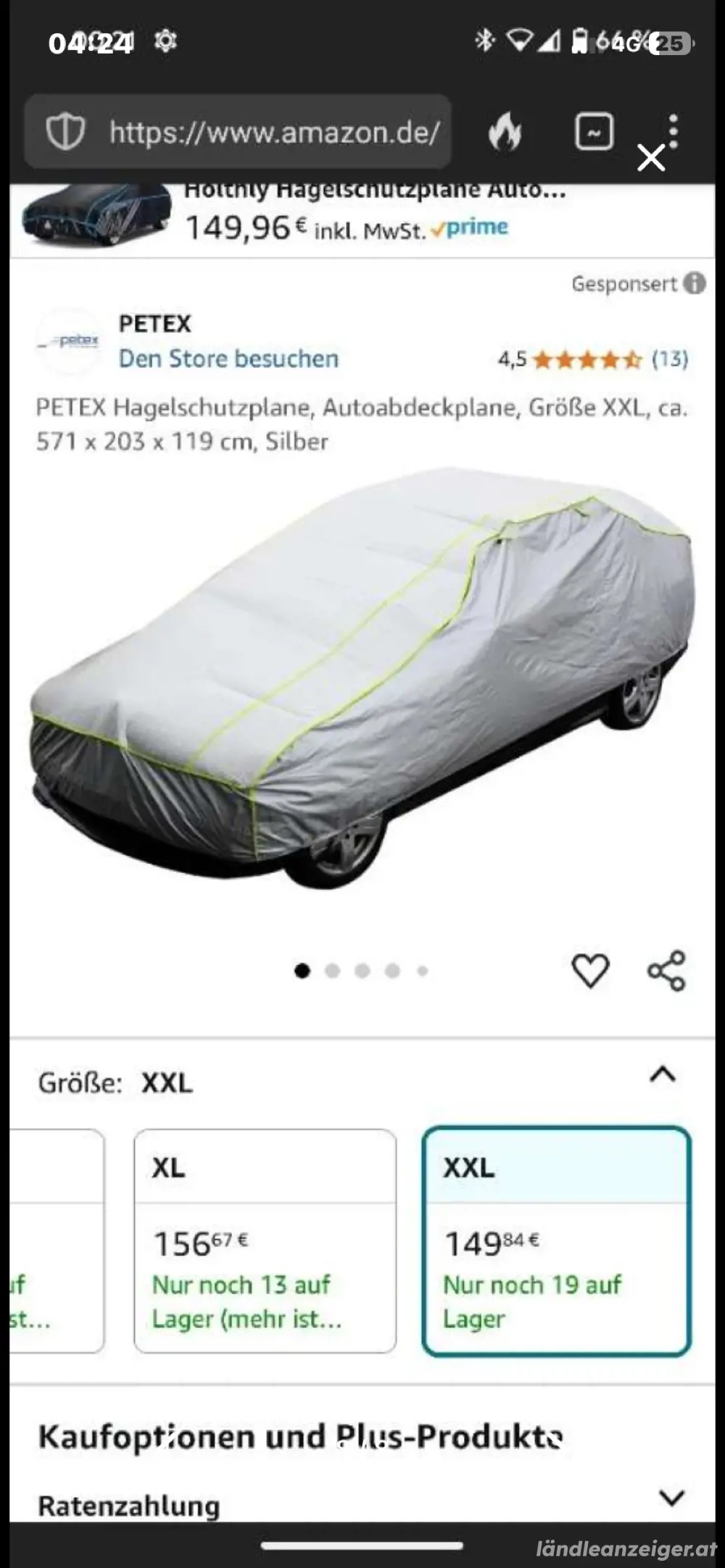Image resolution: width=725 pixels, height=1568 pixels.
Task: Open the tab switcher icon
Action: (593, 131)
